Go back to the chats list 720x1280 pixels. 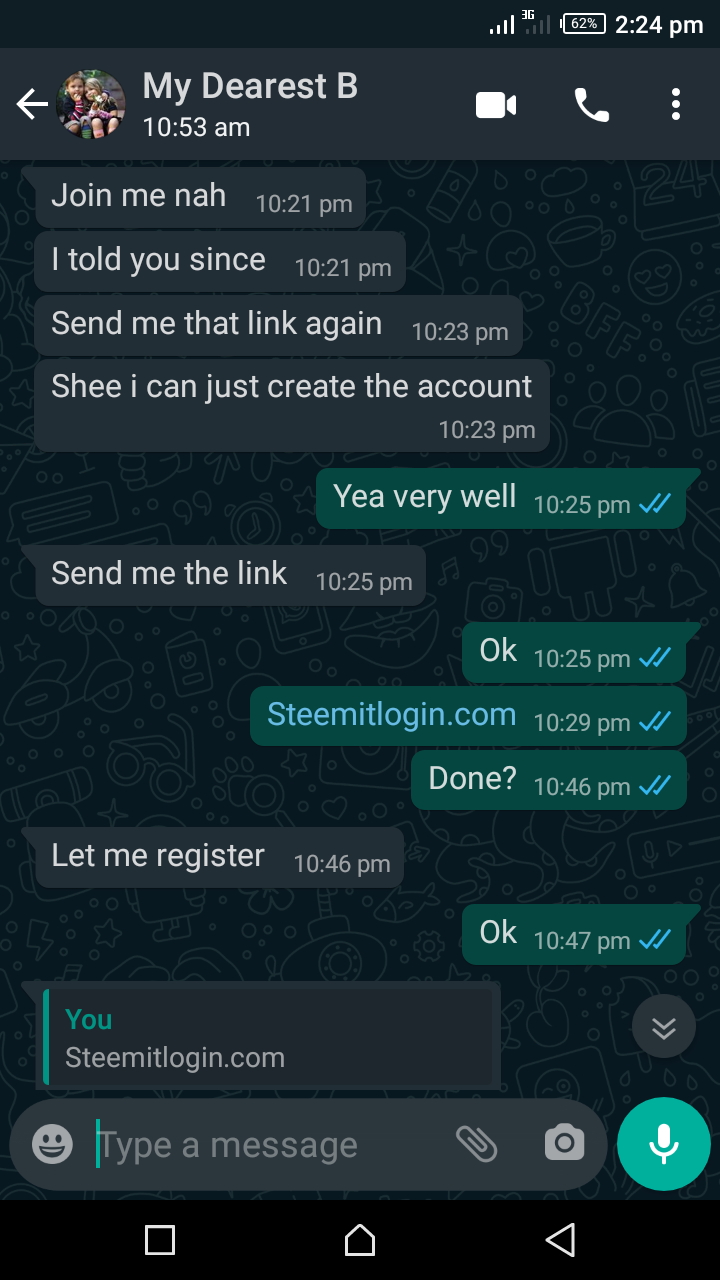point(32,104)
